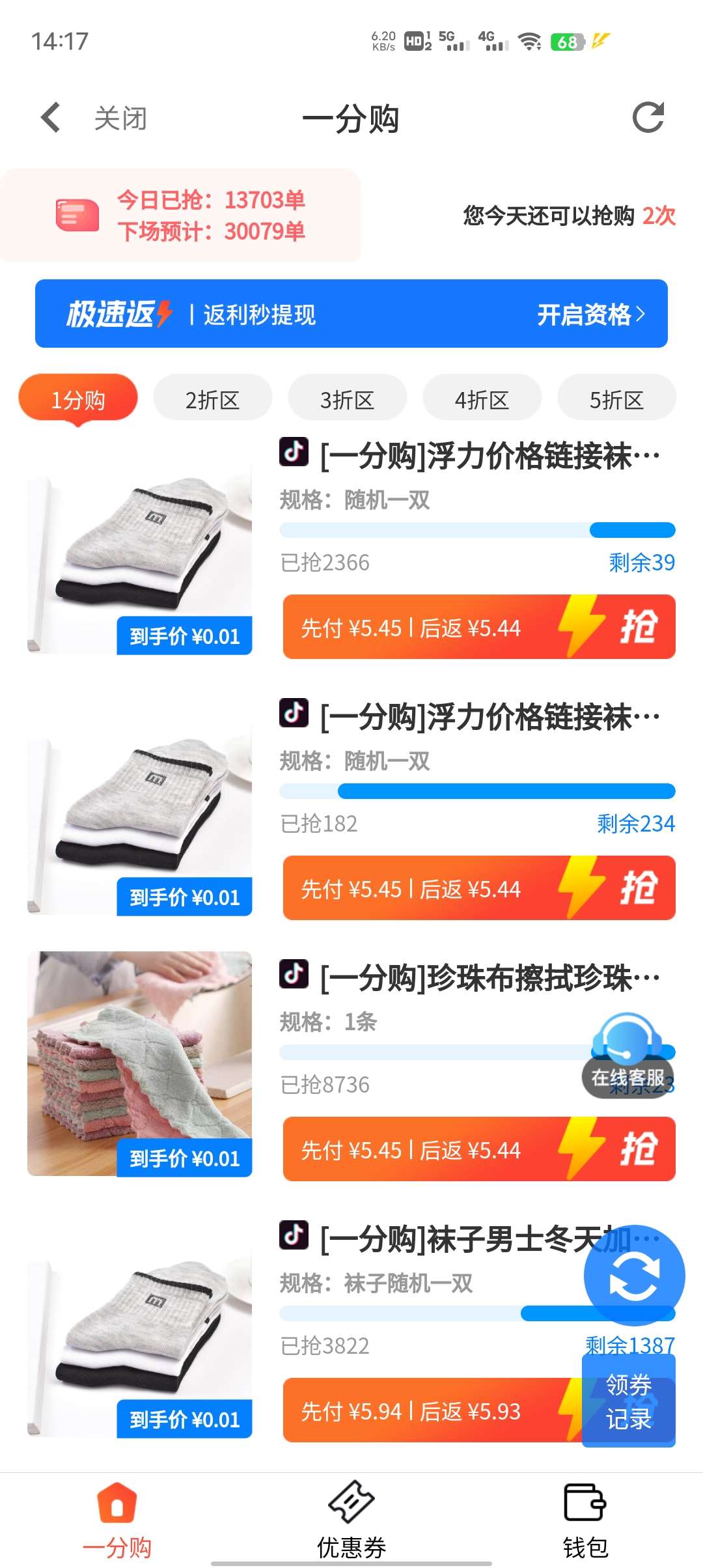The width and height of the screenshot is (703, 1568).
Task: Contact 在线客服 support
Action: point(627,1055)
